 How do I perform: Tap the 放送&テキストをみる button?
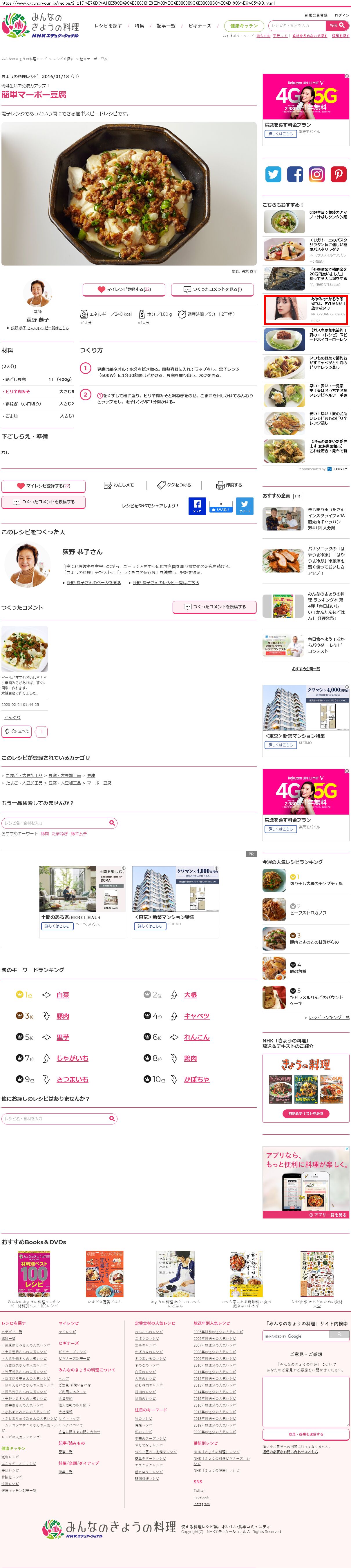(306, 1113)
